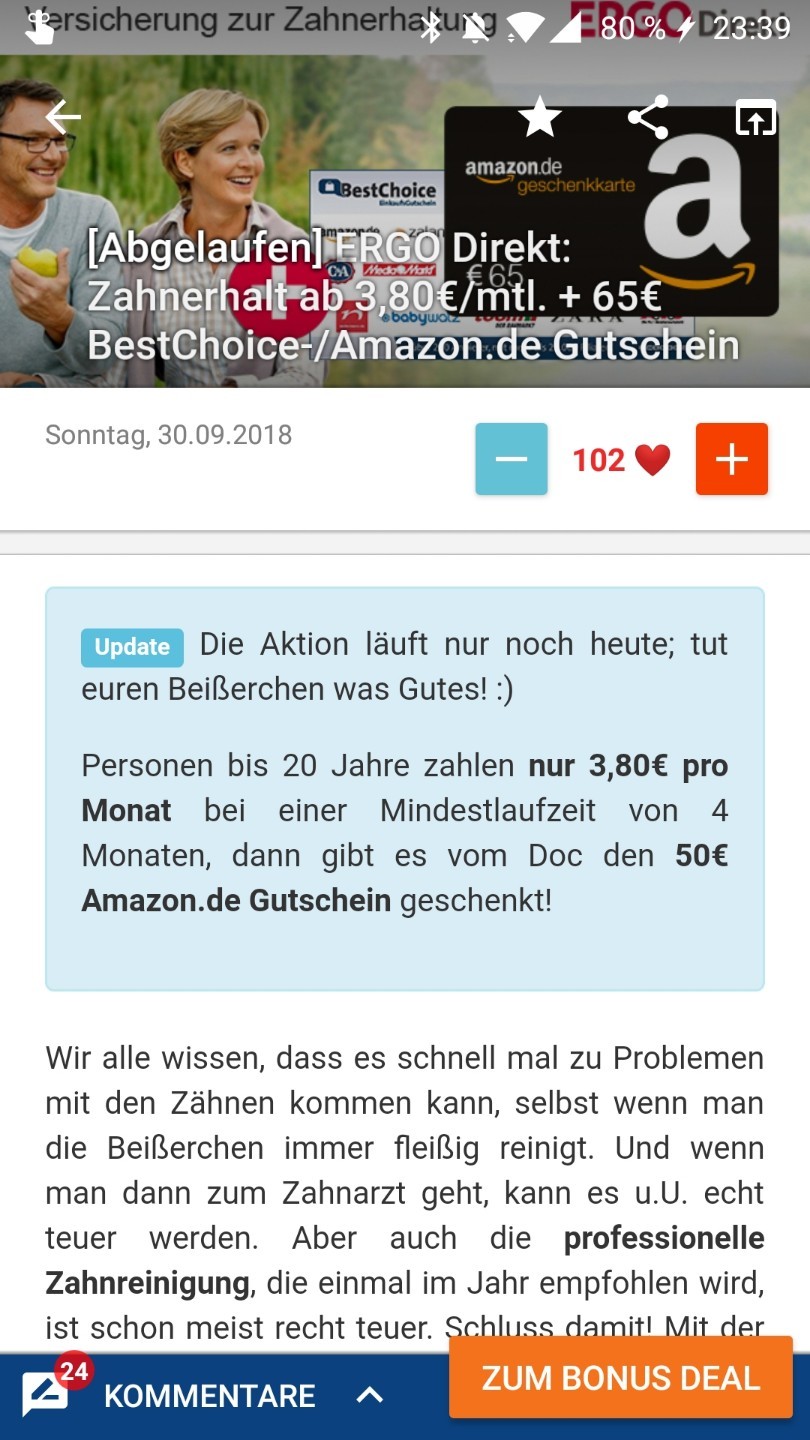810x1440 pixels.
Task: Open Zum Bonus Deal button
Action: [621, 1377]
